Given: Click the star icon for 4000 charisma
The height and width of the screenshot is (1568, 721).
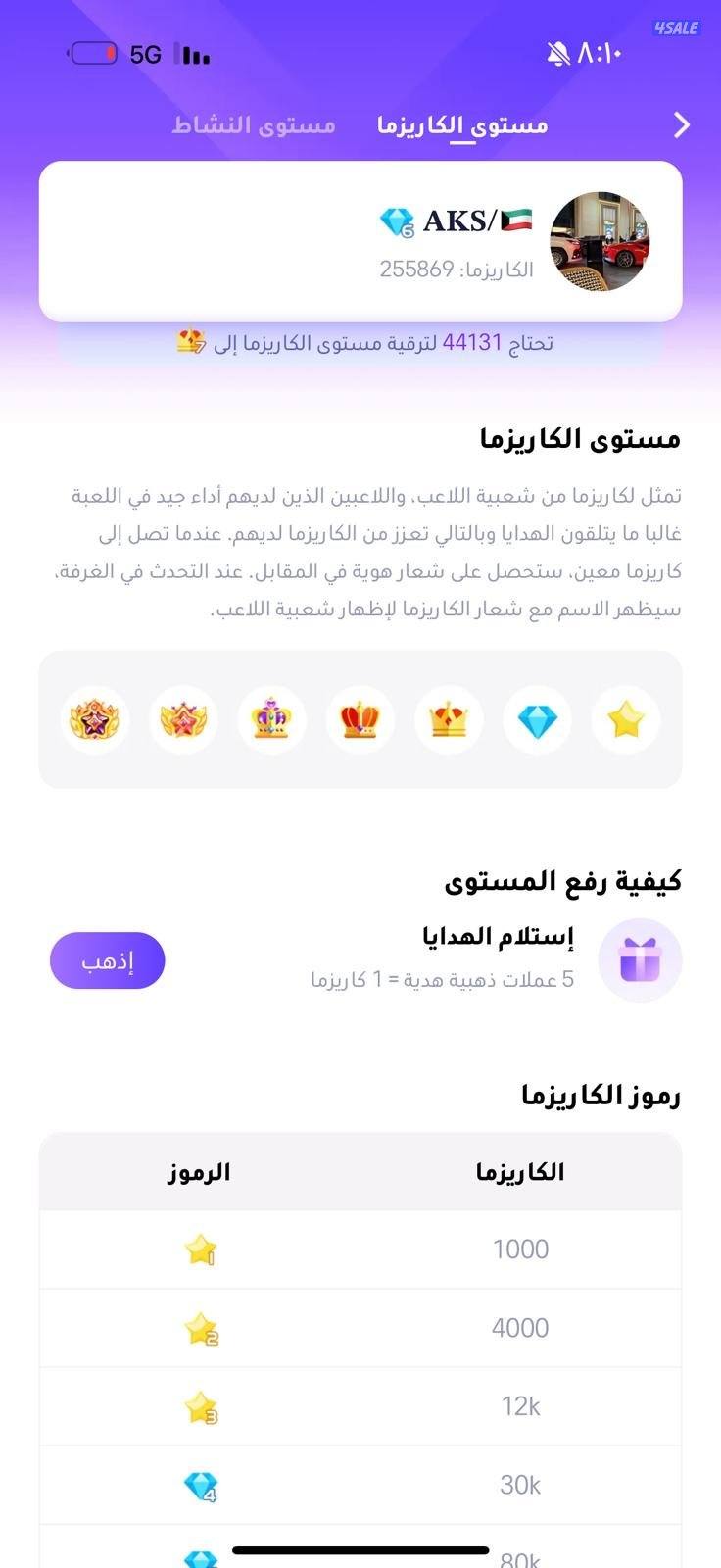Looking at the screenshot, I should click(201, 1327).
